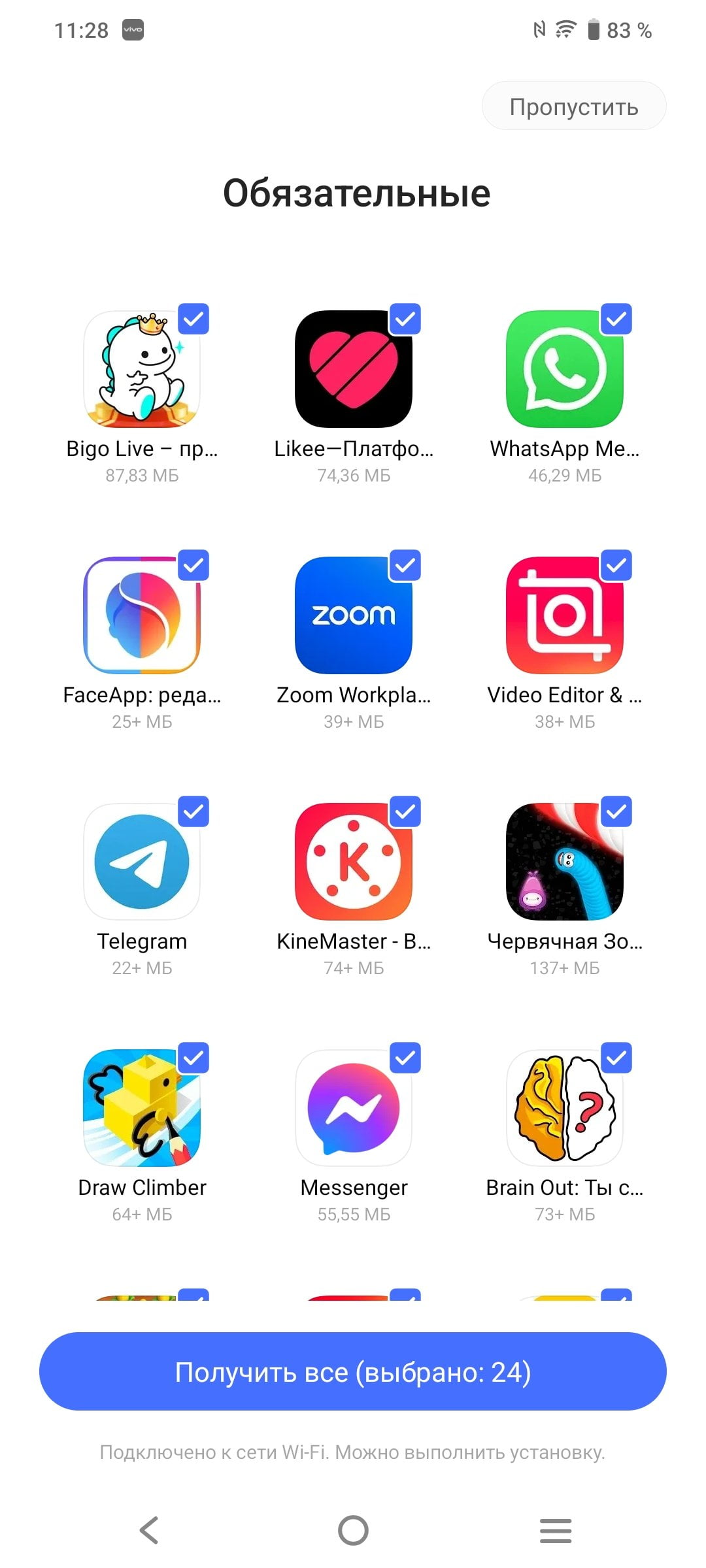Deselect the FaceApp checkbox

[193, 565]
